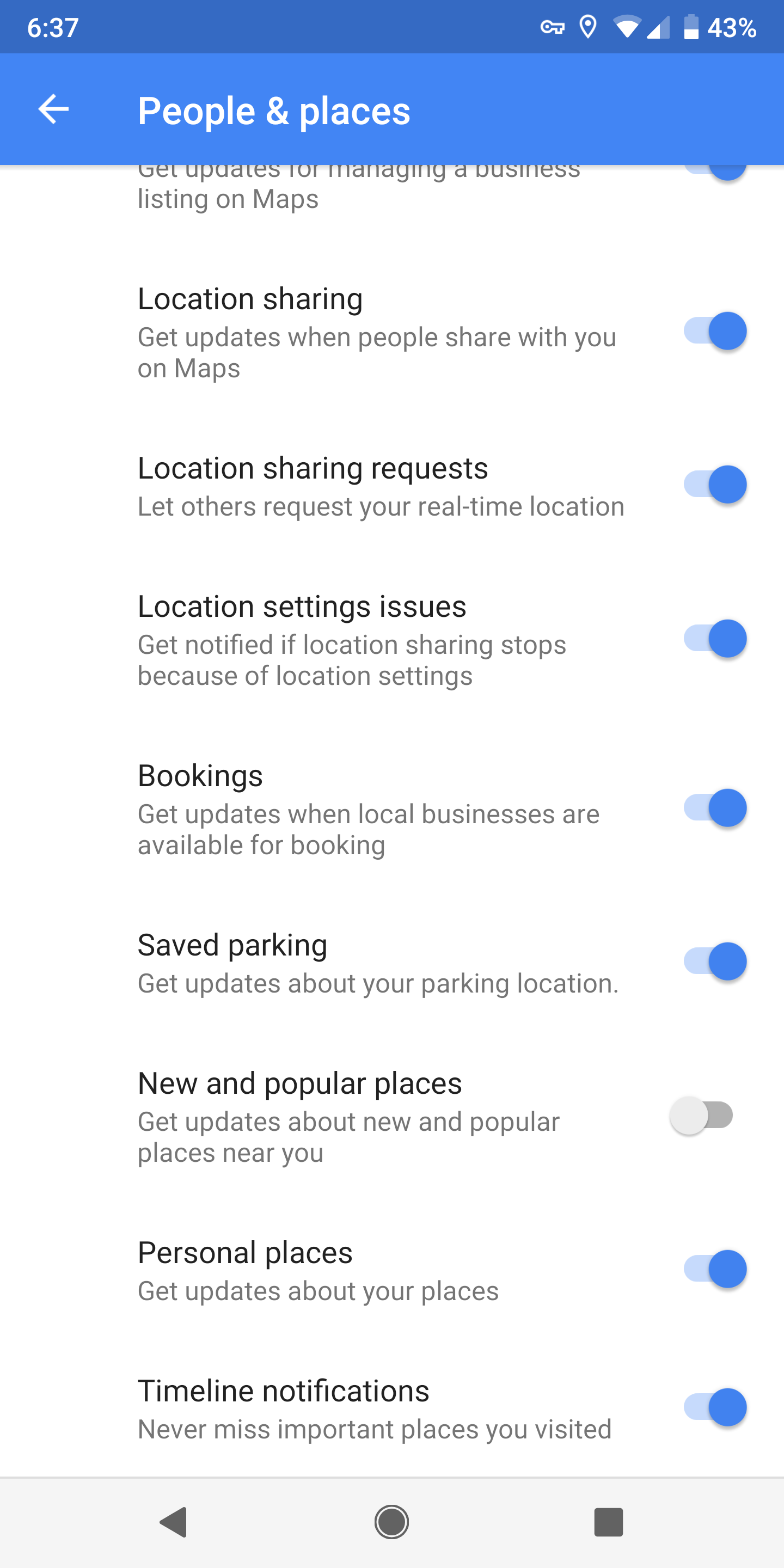Tap the 6:37 clock in the status bar
The width and height of the screenshot is (784, 1568).
point(53,26)
